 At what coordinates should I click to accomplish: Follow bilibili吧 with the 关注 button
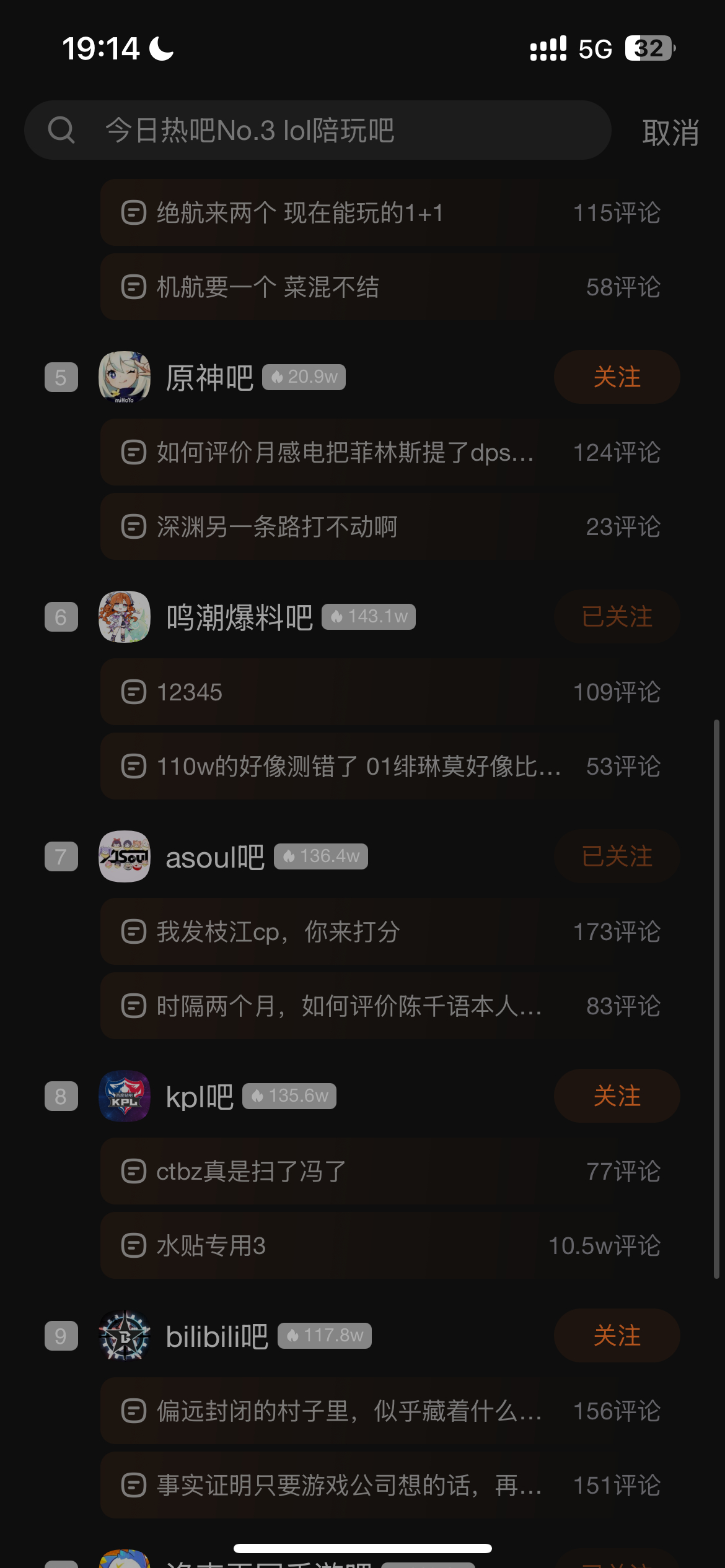pos(617,1336)
